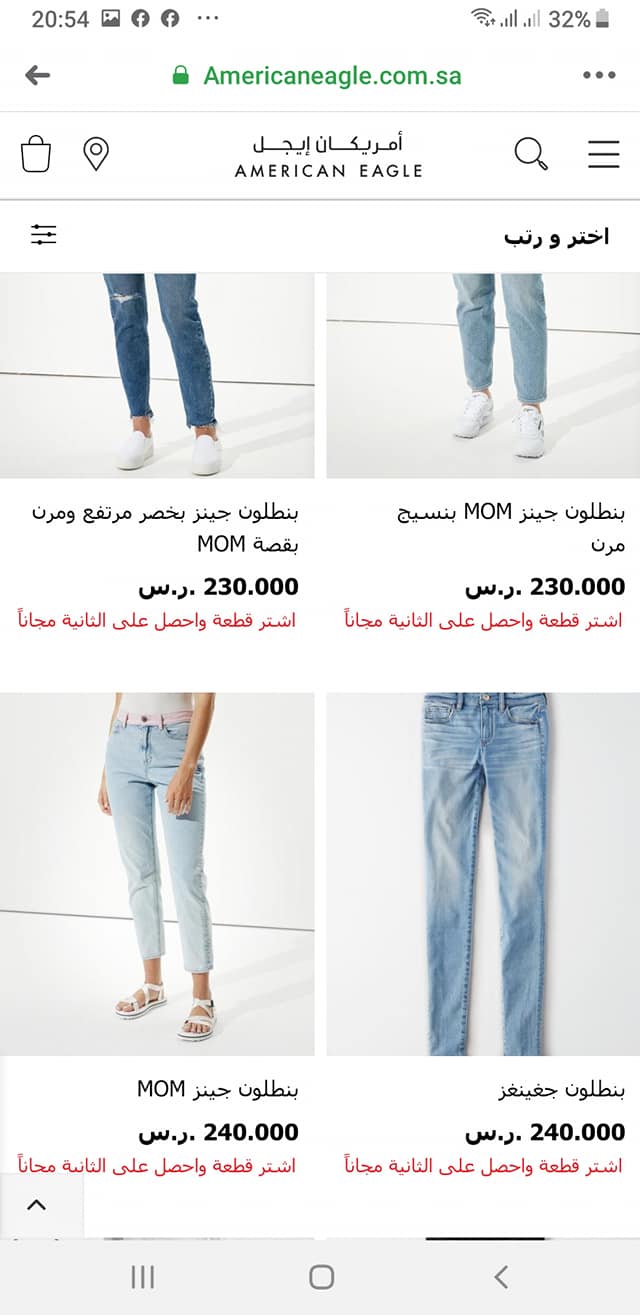The image size is (640, 1315).
Task: Tap the scroll-to-top arrow
Action: click(x=37, y=1205)
